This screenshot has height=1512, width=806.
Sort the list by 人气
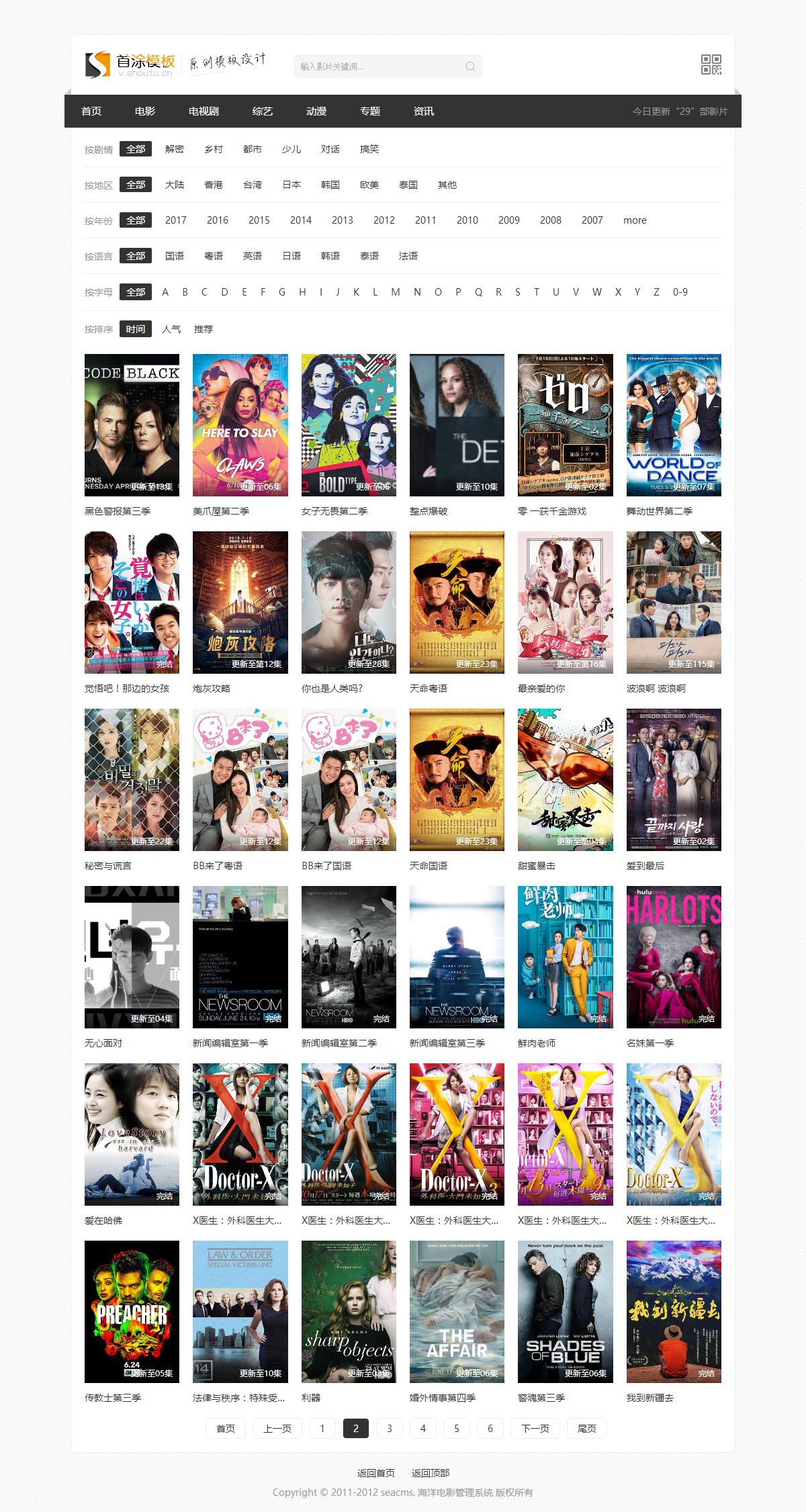click(171, 329)
